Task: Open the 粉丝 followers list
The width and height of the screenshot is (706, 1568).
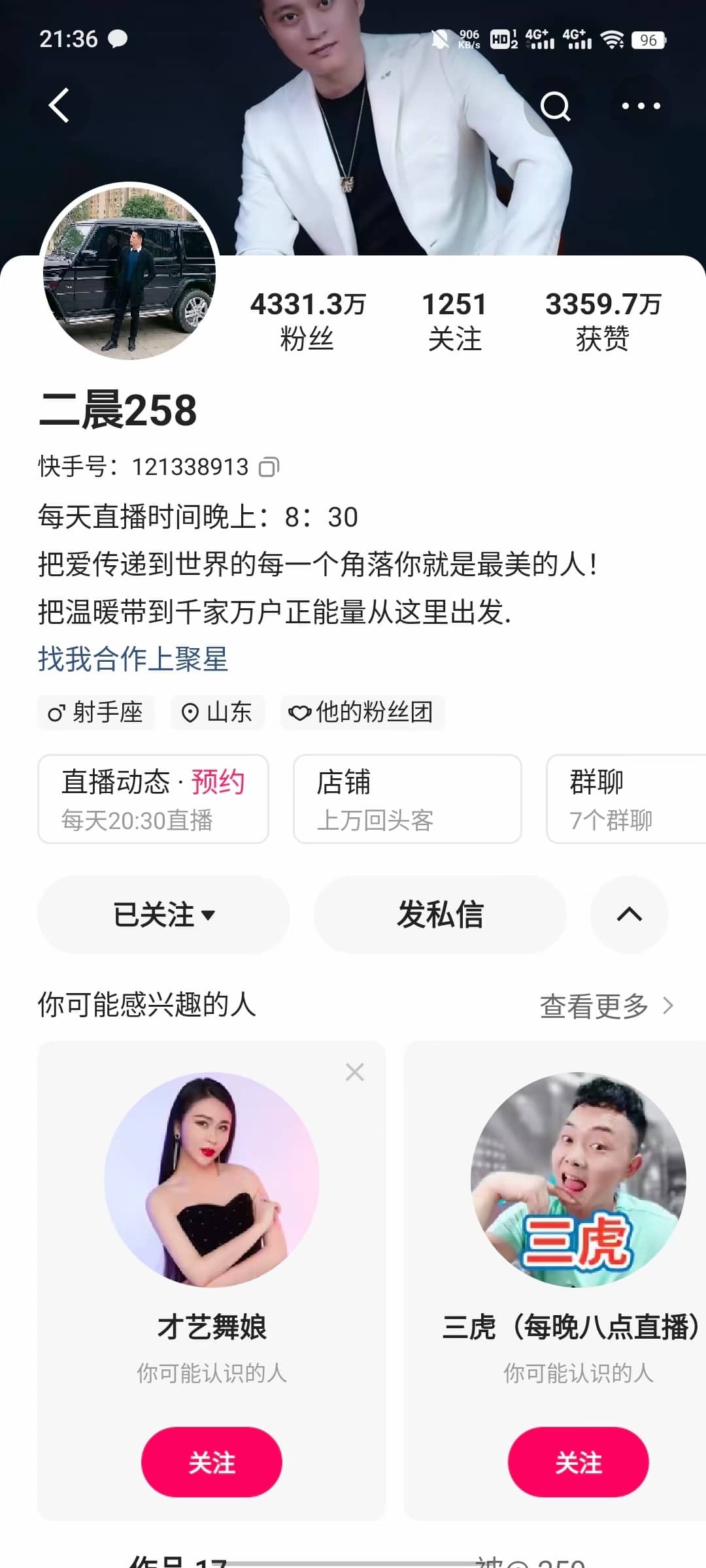Action: coord(307,320)
